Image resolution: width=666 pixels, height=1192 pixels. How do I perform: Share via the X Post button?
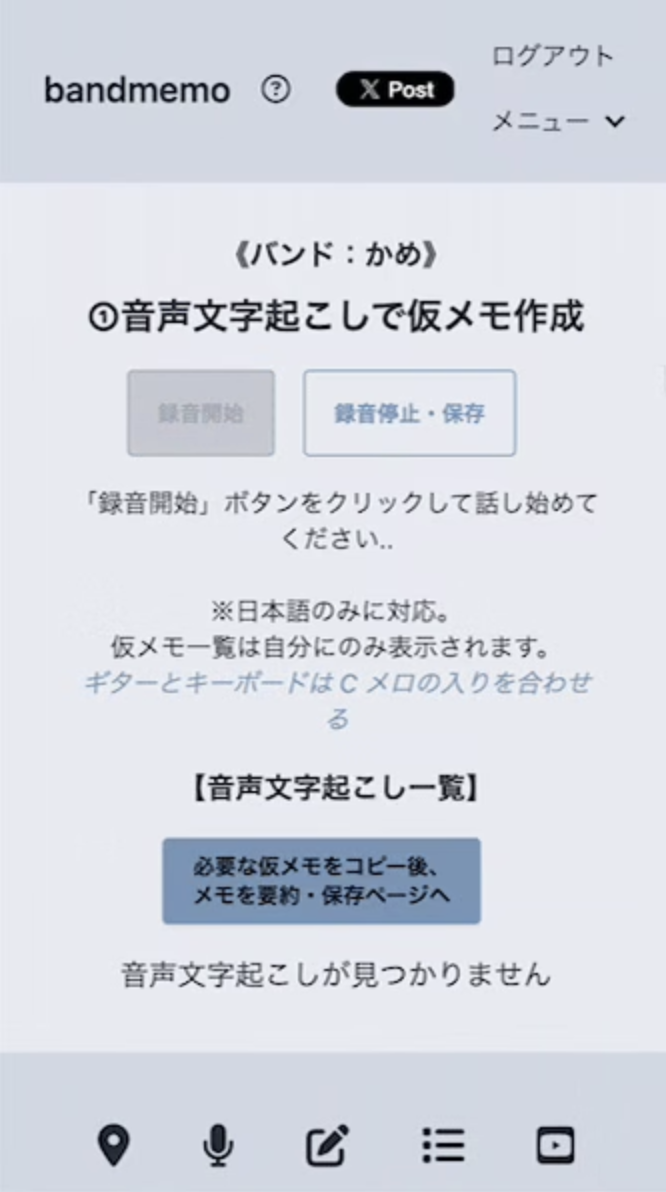[x=395, y=90]
